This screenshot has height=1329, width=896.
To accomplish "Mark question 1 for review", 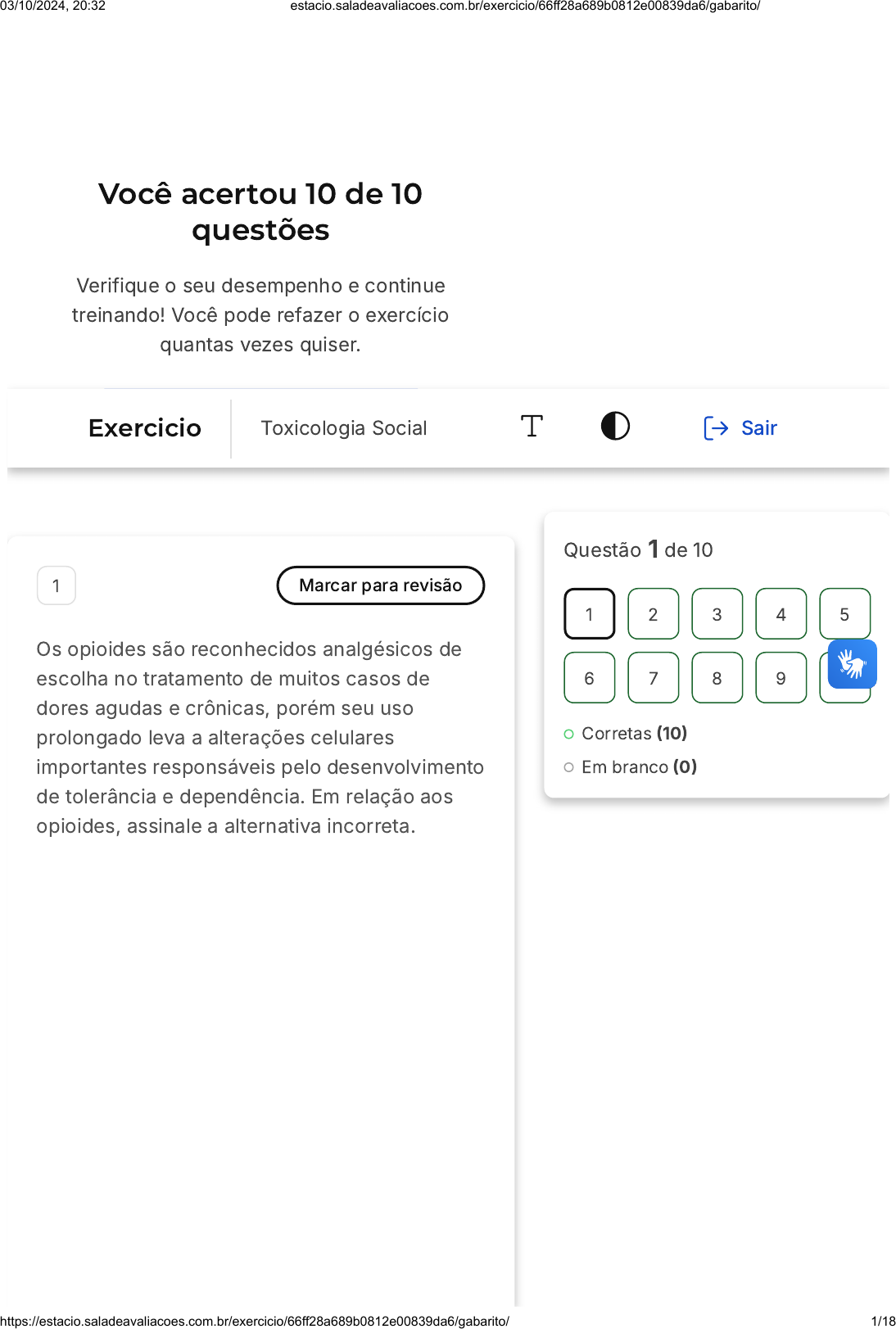I will pos(381,585).
